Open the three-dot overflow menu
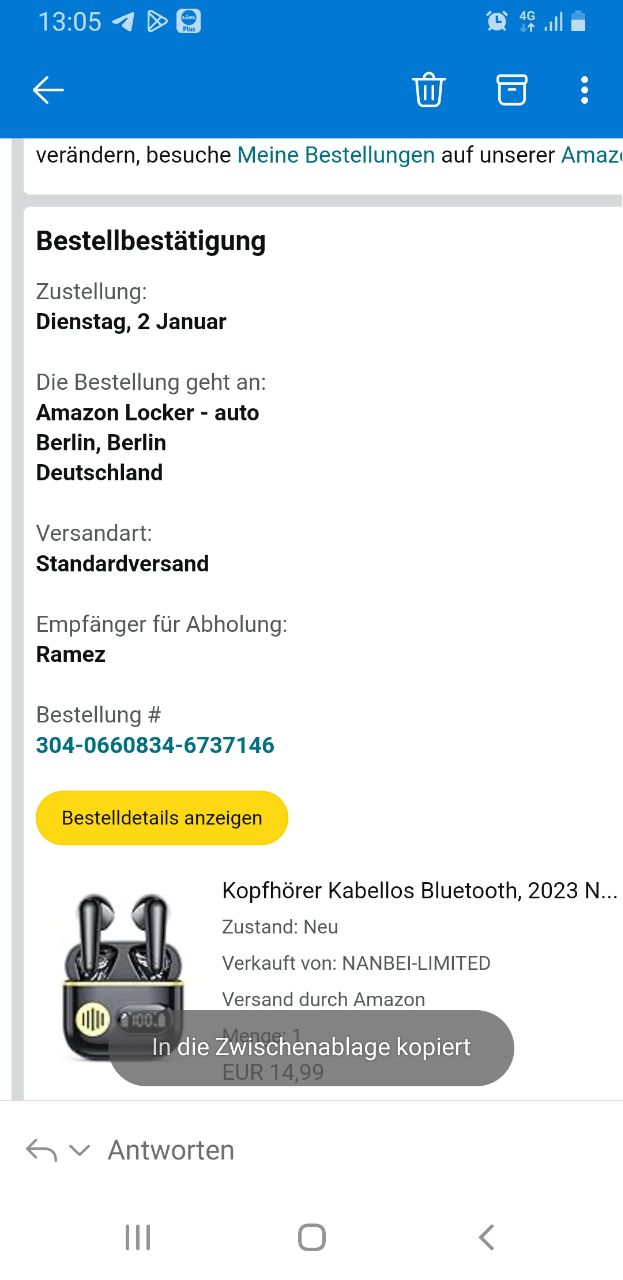623x1280 pixels. 584,90
